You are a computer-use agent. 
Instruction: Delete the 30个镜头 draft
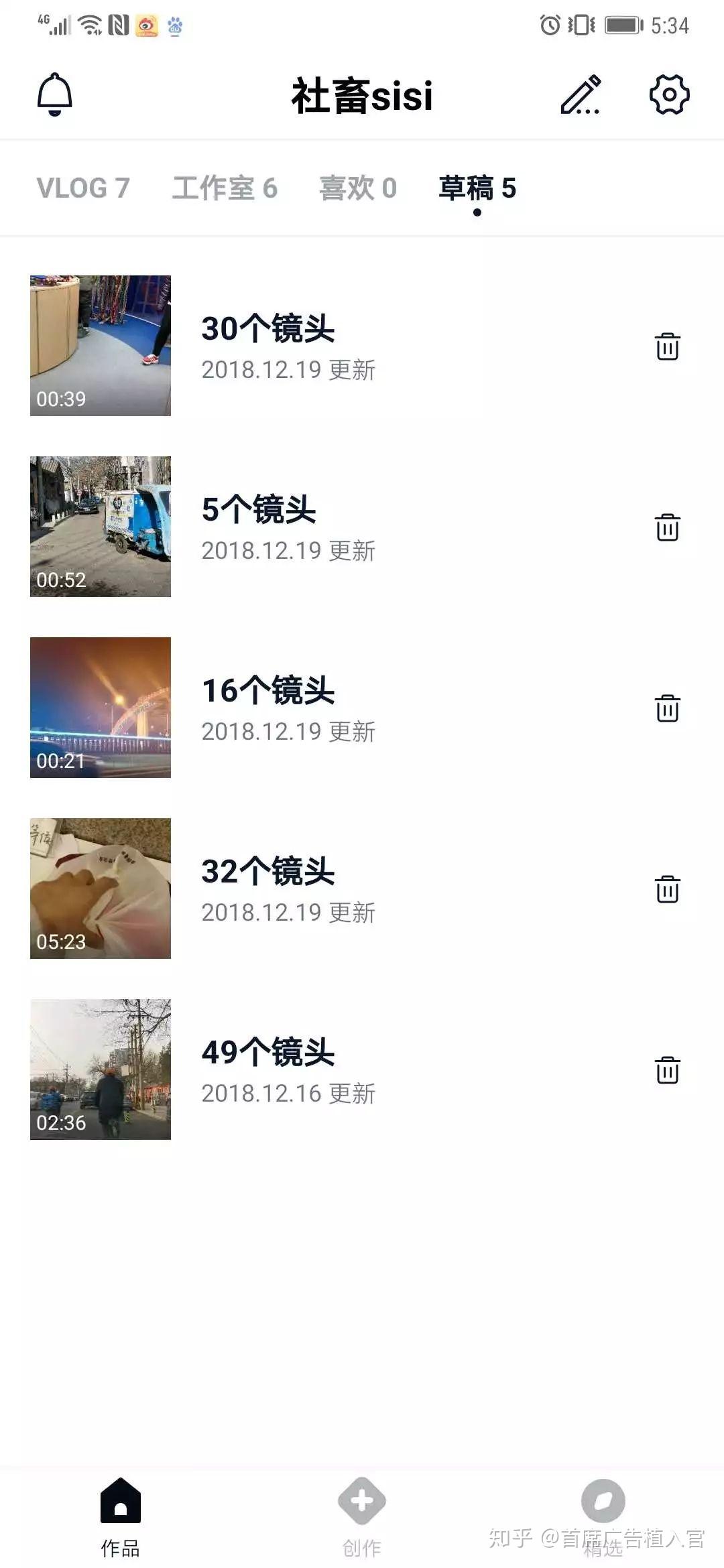(668, 347)
